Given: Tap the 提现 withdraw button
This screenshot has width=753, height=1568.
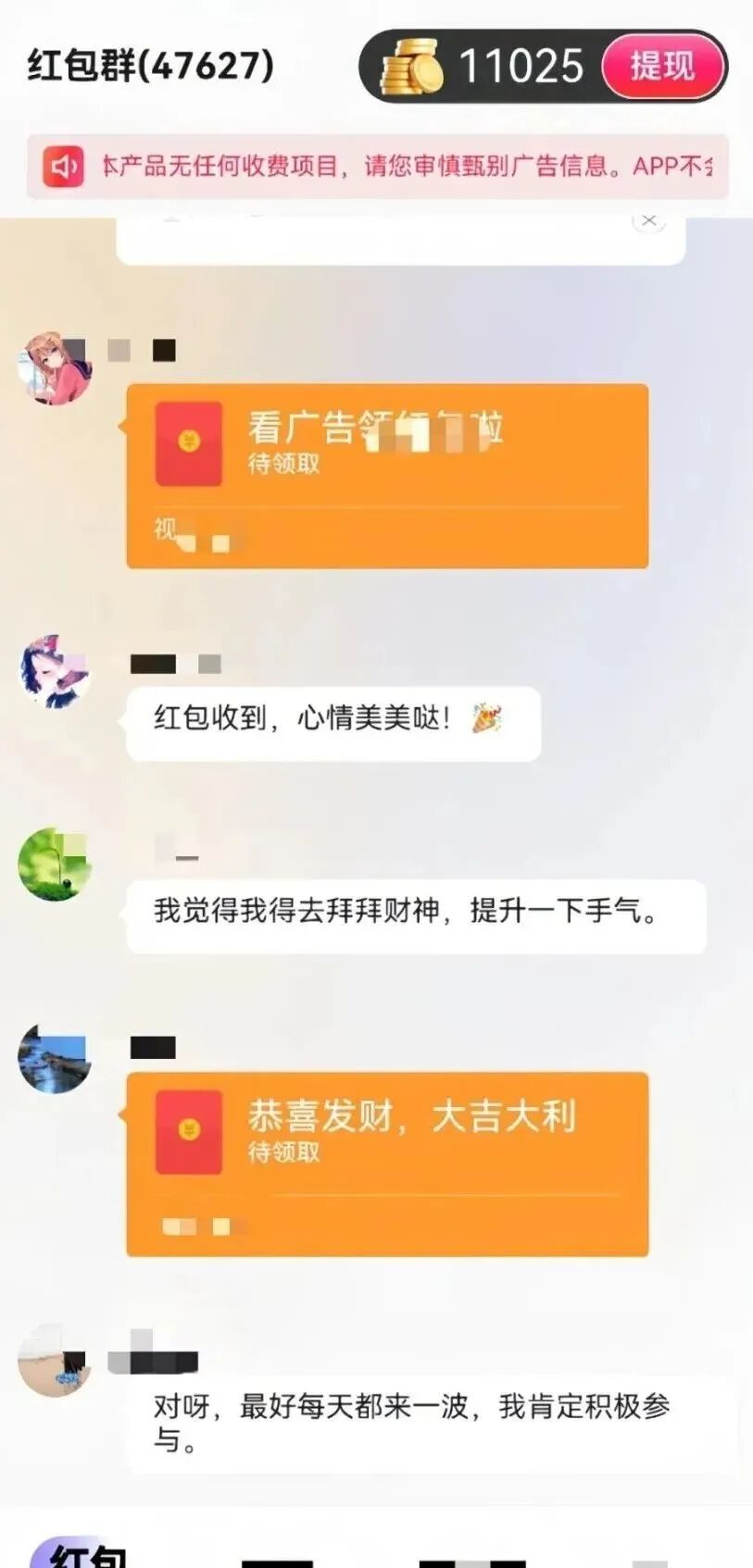Looking at the screenshot, I should [x=662, y=67].
